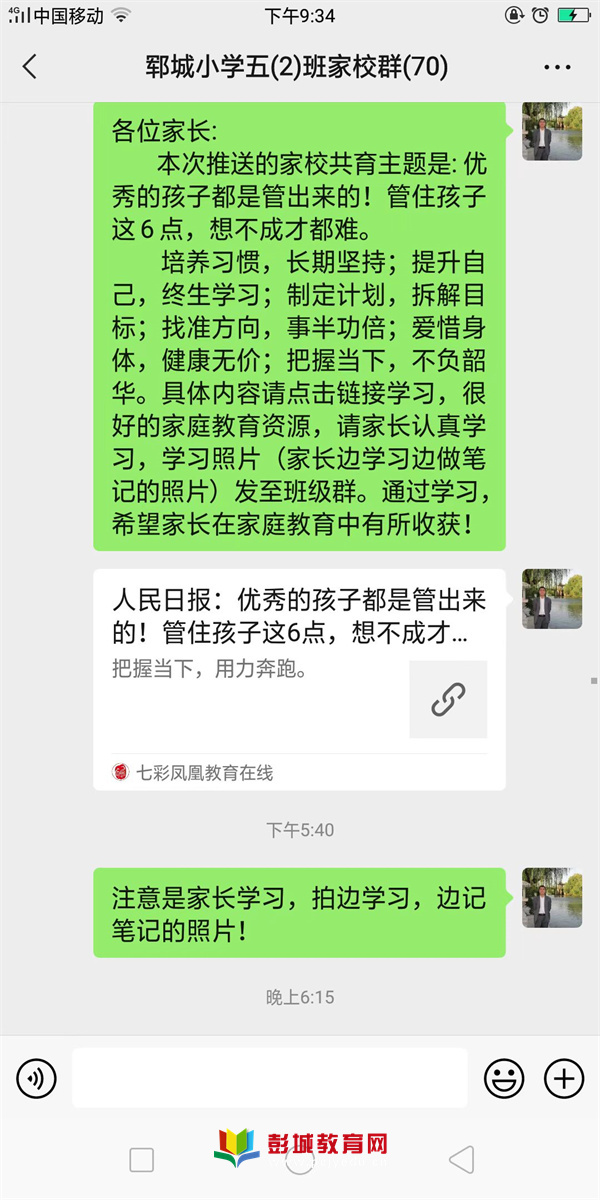Open the plus attachment menu
Image resolution: width=600 pixels, height=1200 pixels.
pos(563,1078)
